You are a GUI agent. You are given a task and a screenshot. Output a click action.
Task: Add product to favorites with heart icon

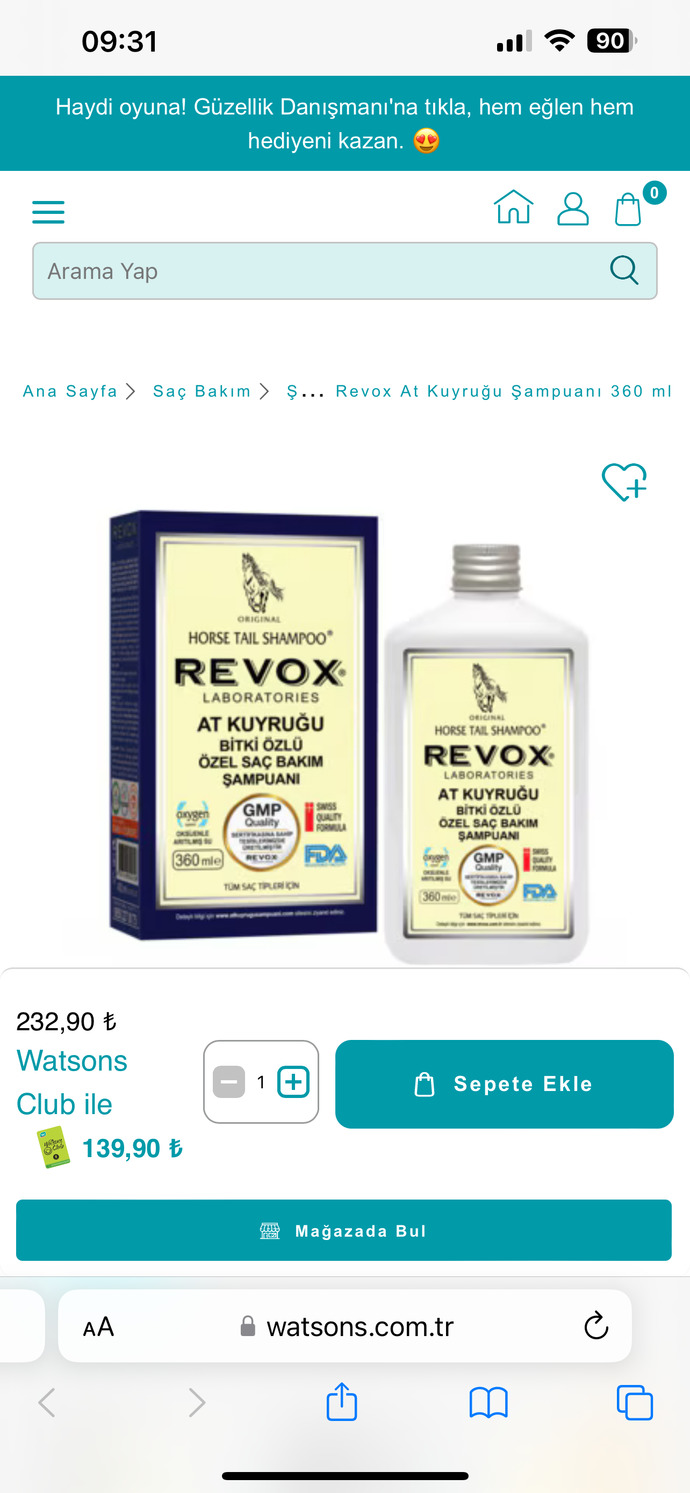[x=624, y=482]
